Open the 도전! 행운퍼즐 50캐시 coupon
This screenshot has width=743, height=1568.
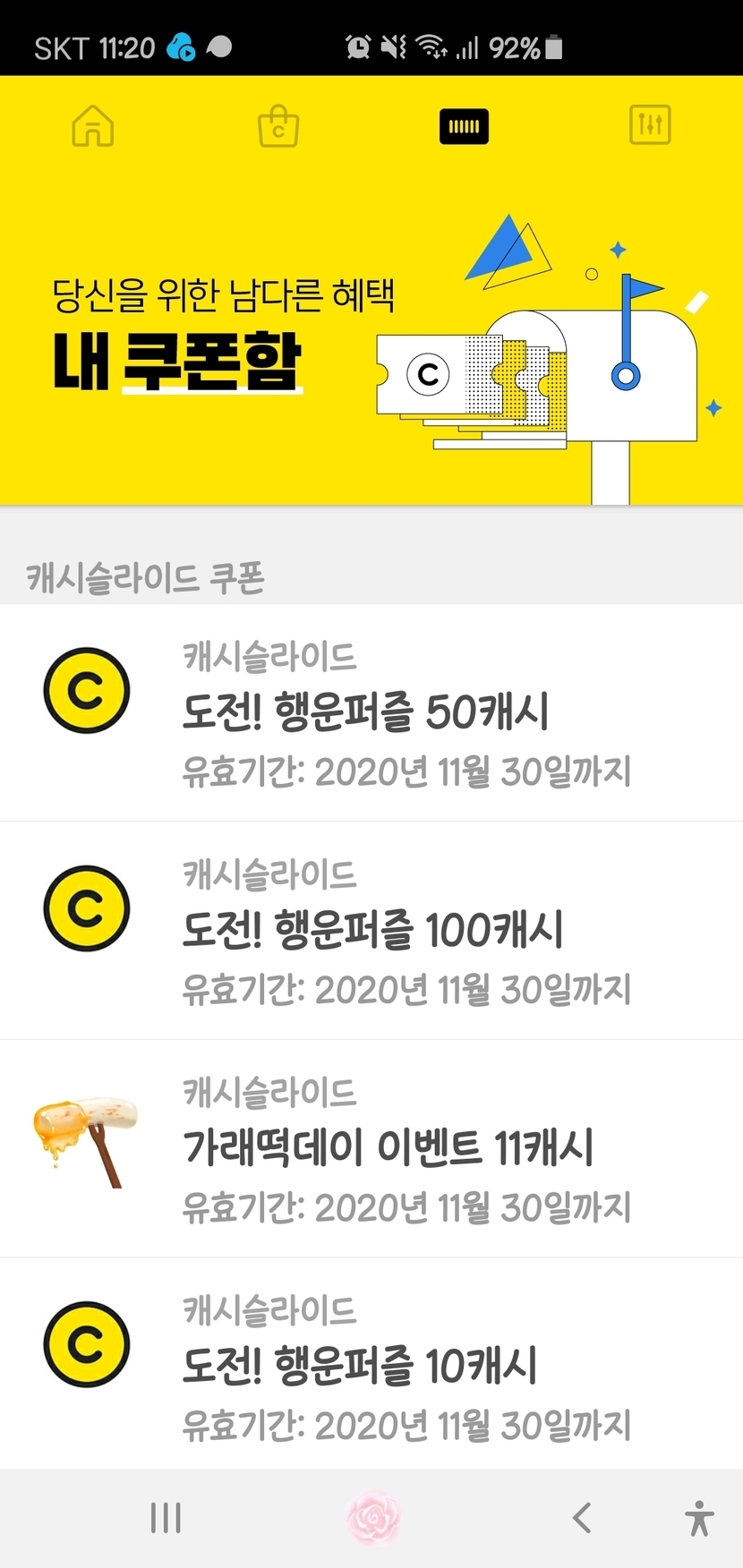[371, 712]
